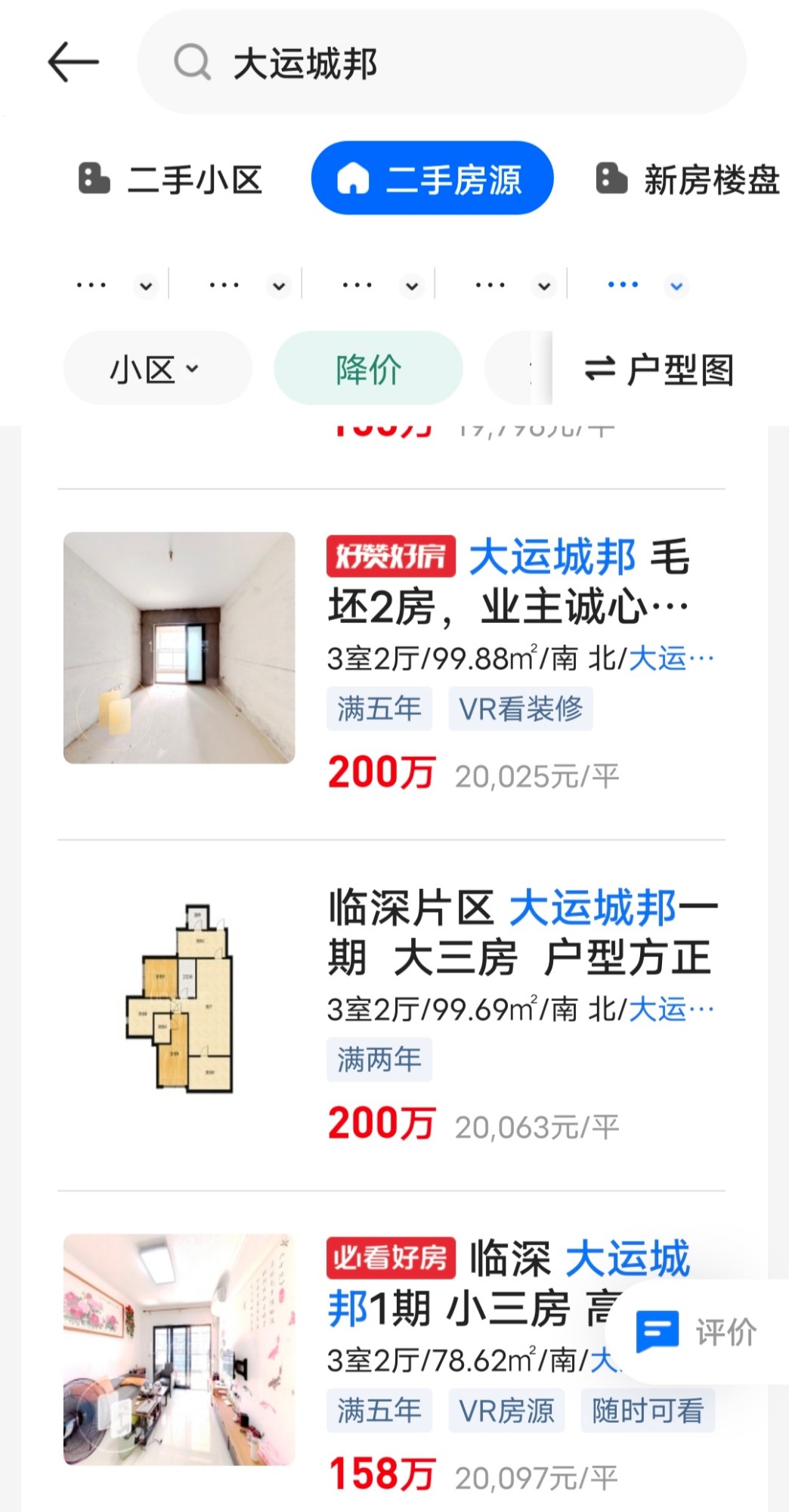Screen dimensions: 789x1512
Task: Open the 99.69㎡ 大三房 户型方正 listing
Action: pos(391,1015)
